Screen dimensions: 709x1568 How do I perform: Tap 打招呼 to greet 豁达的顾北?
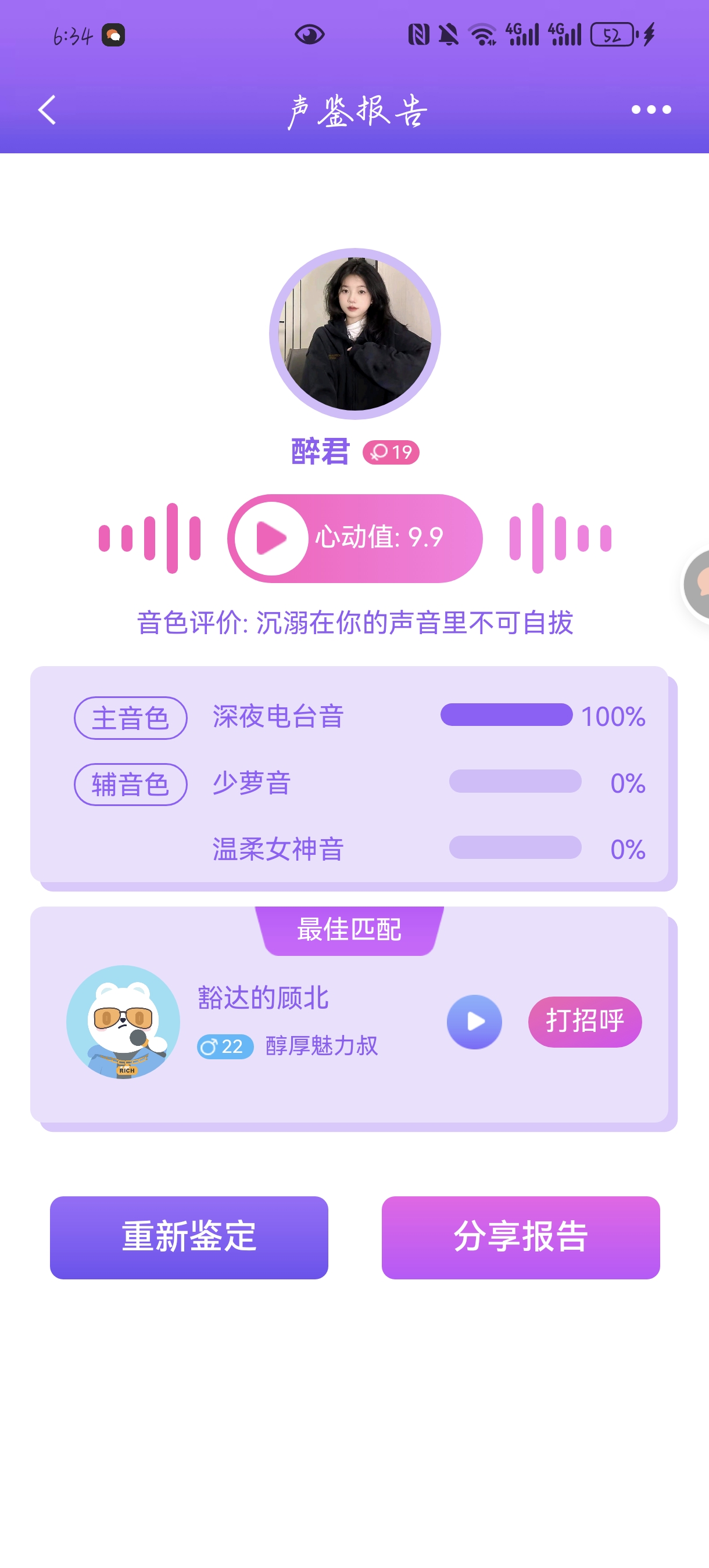click(x=584, y=1022)
